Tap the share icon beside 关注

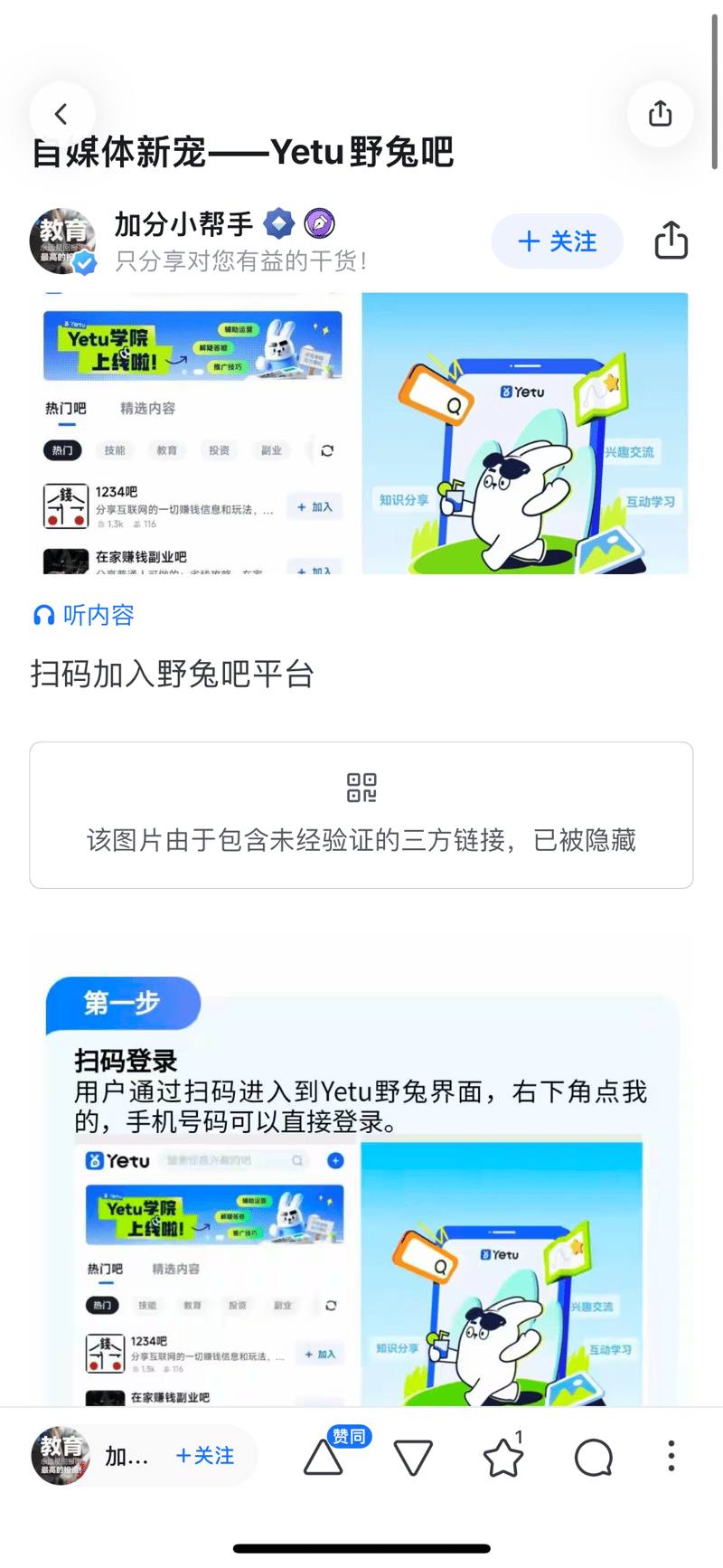tap(671, 241)
